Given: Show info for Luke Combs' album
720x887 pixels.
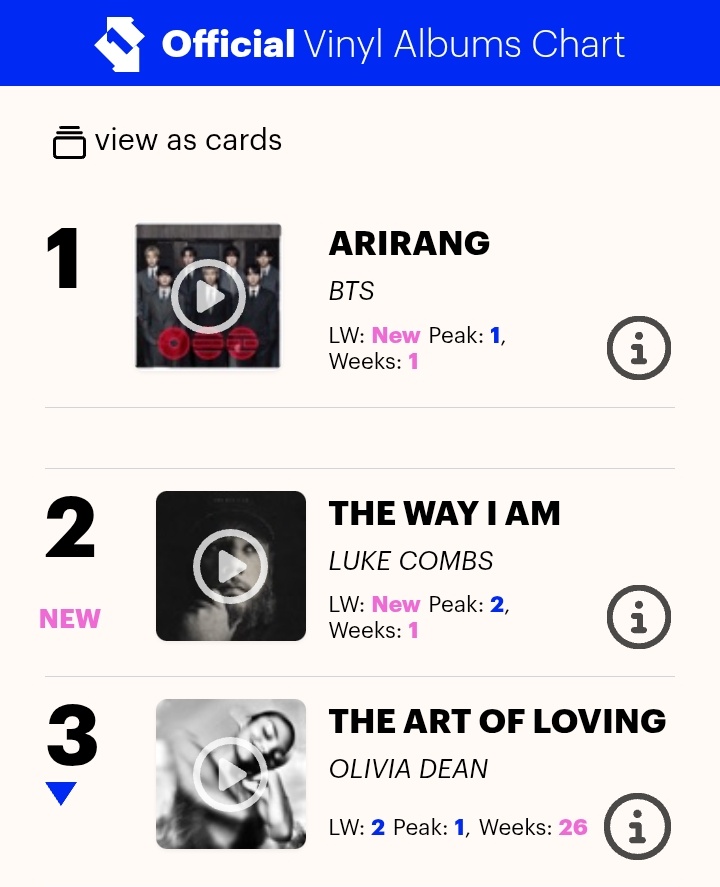Looking at the screenshot, I should [x=639, y=618].
